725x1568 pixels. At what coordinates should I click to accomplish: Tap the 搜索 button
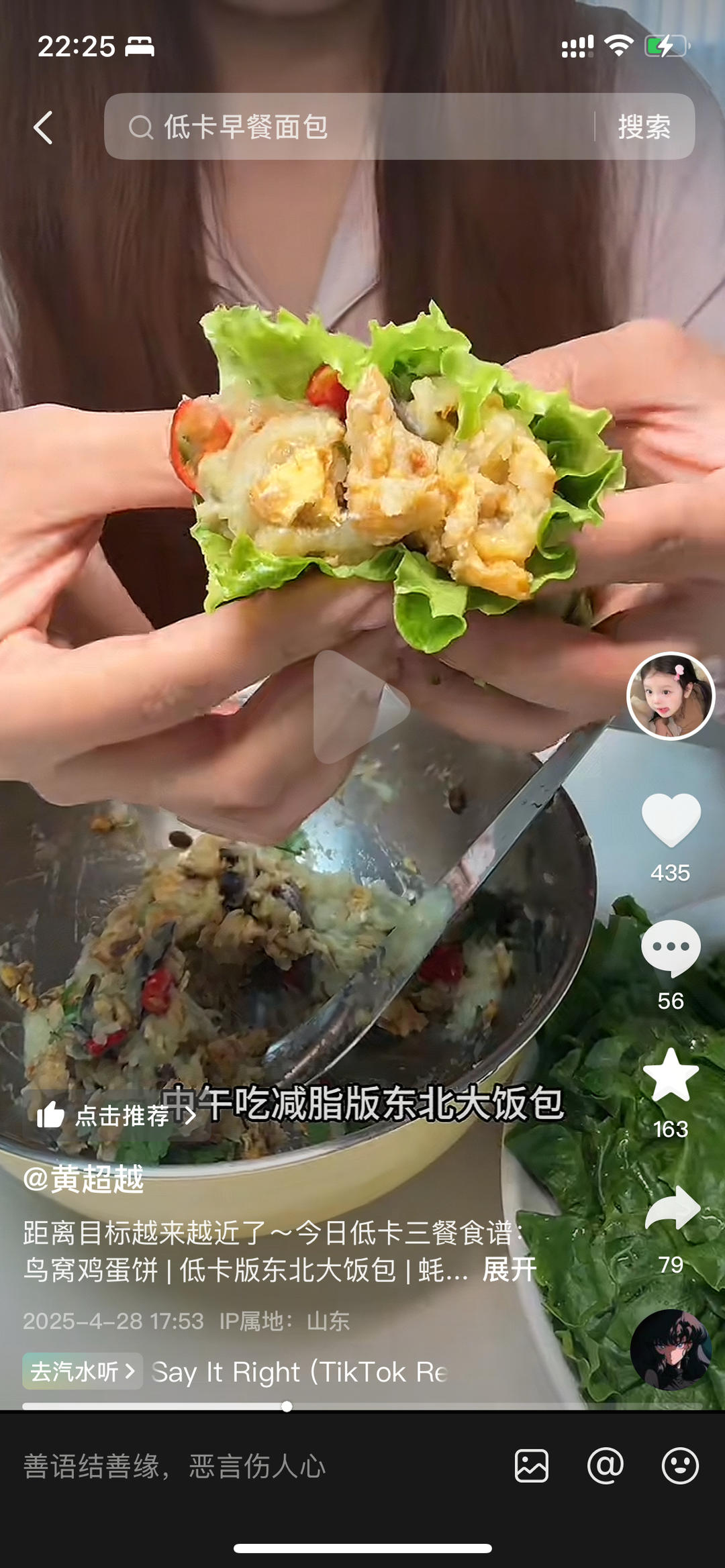tap(644, 127)
